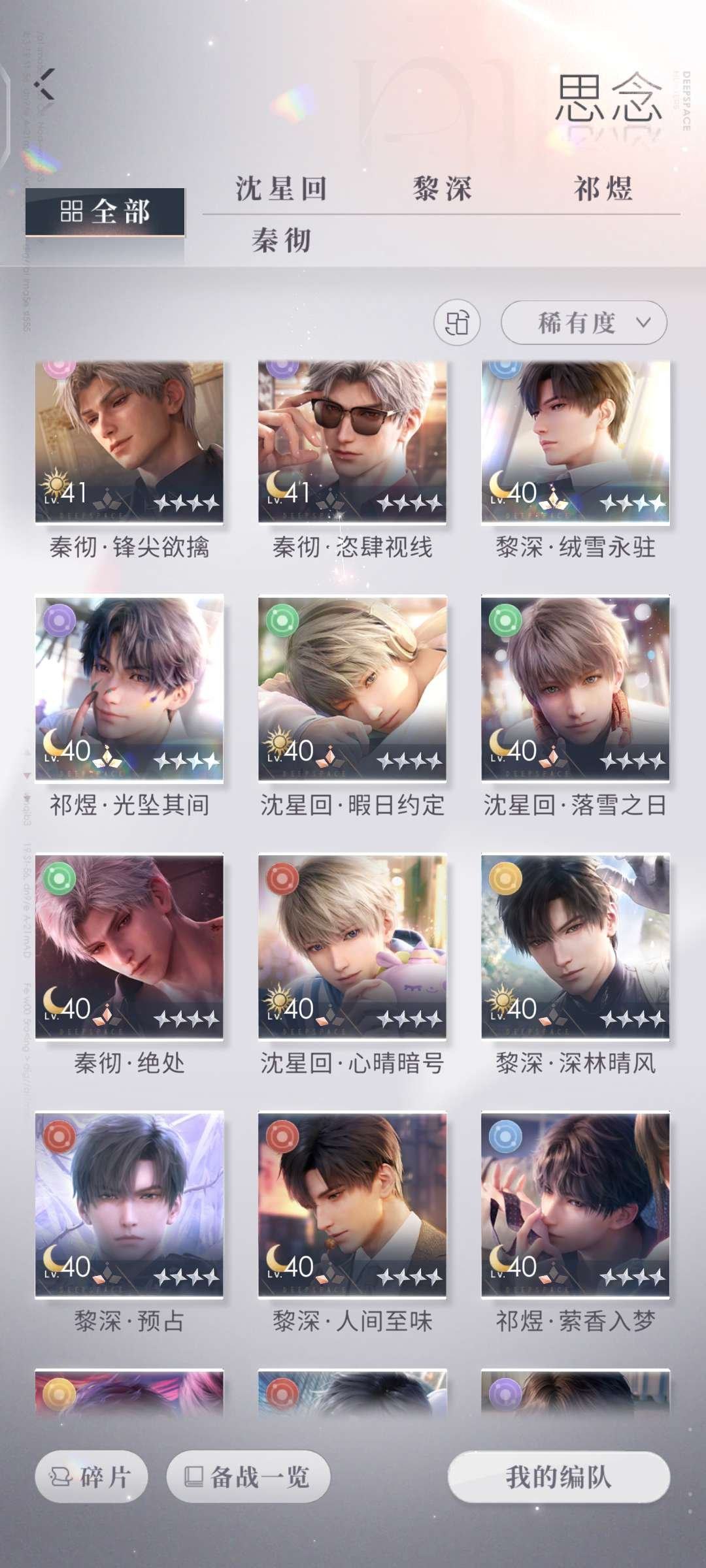This screenshot has width=706, height=1568.
Task: Tap the moon icon on 秦彻·恣肆视线 card
Action: point(276,485)
